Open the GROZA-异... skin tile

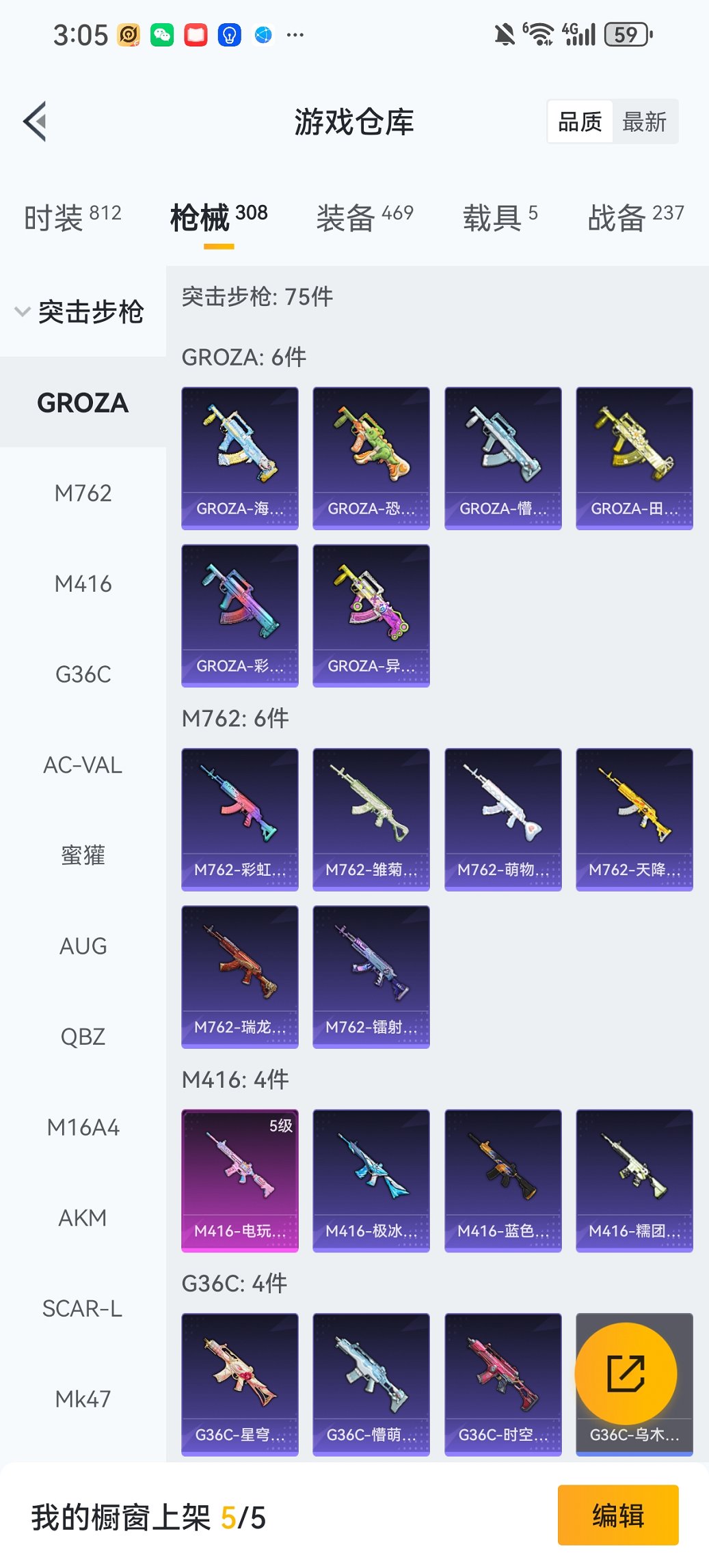371,615
